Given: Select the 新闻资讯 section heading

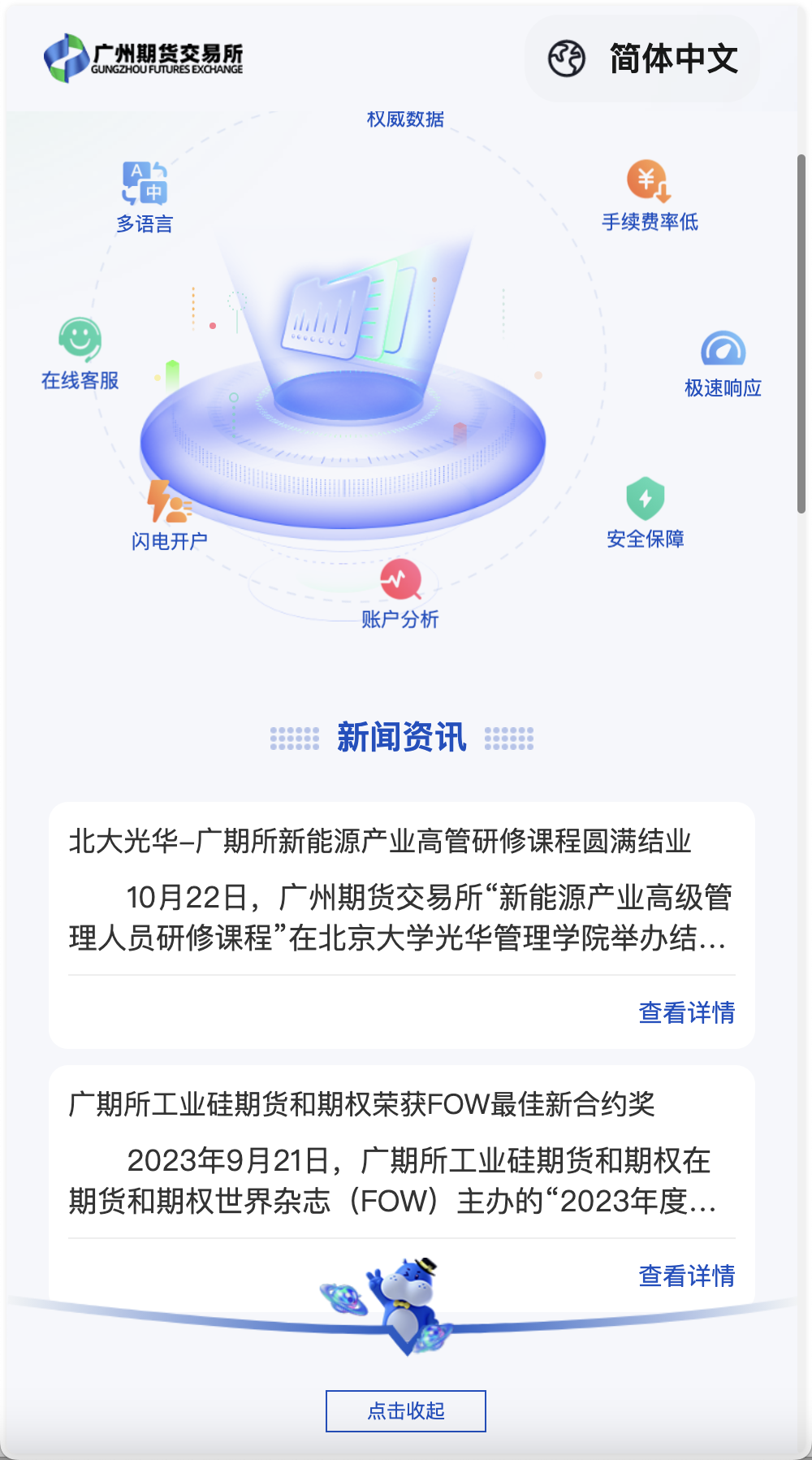Looking at the screenshot, I should [x=401, y=738].
